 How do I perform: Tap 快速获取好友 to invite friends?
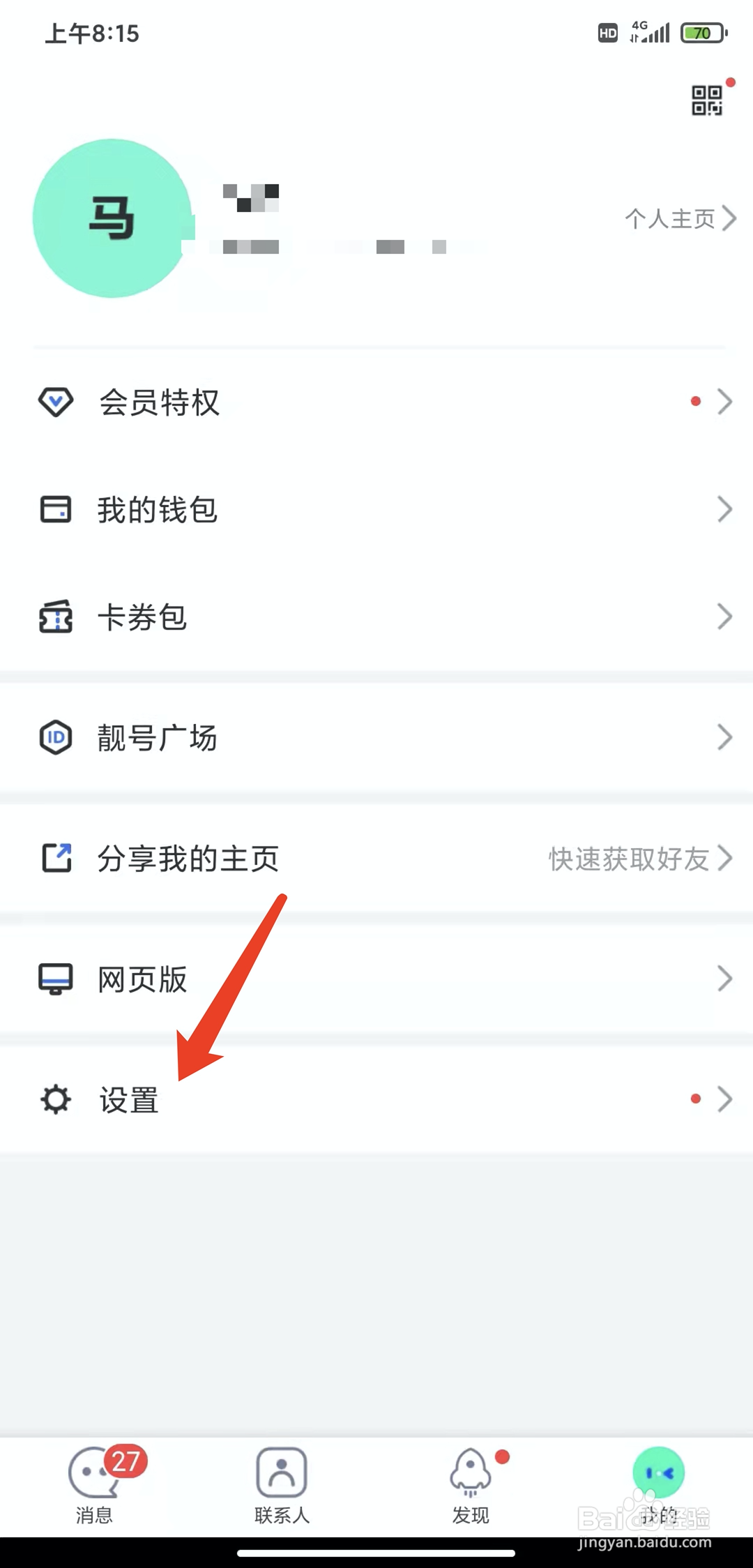tap(627, 859)
